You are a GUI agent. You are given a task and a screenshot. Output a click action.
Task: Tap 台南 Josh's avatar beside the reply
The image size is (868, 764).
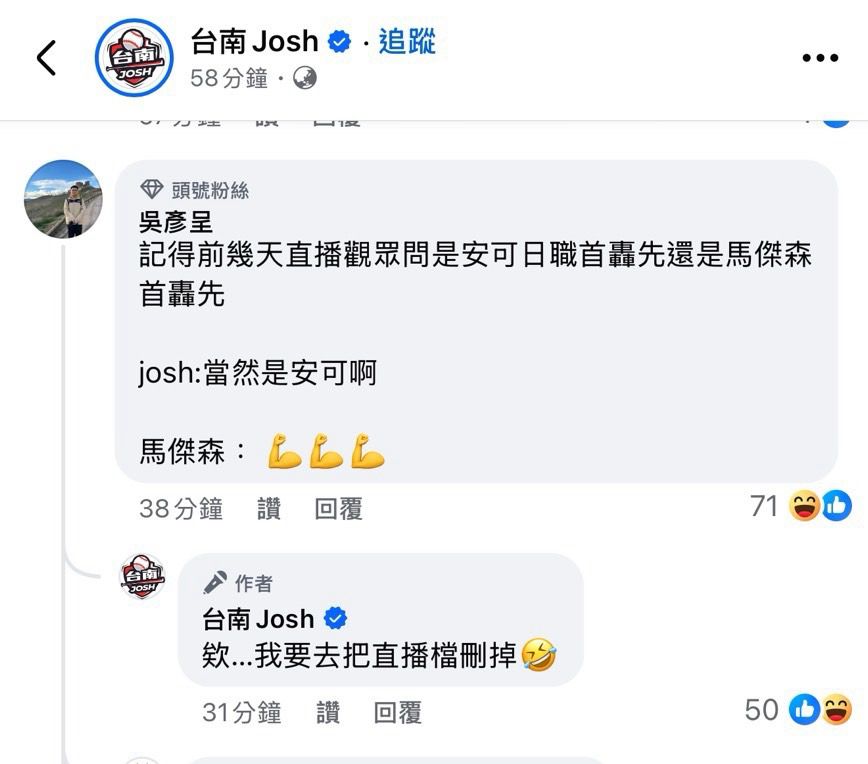(x=143, y=577)
